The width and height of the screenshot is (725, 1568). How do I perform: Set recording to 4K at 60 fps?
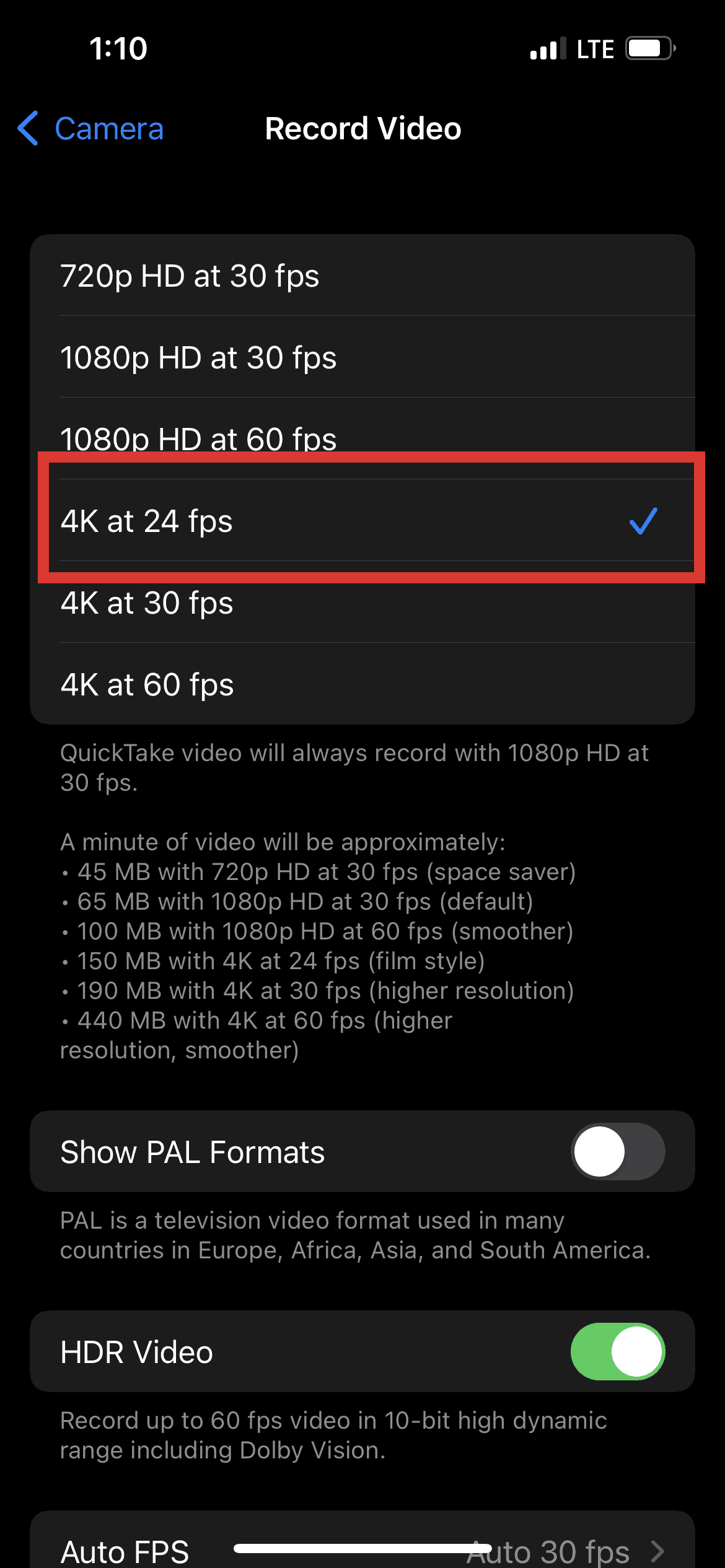coord(362,684)
